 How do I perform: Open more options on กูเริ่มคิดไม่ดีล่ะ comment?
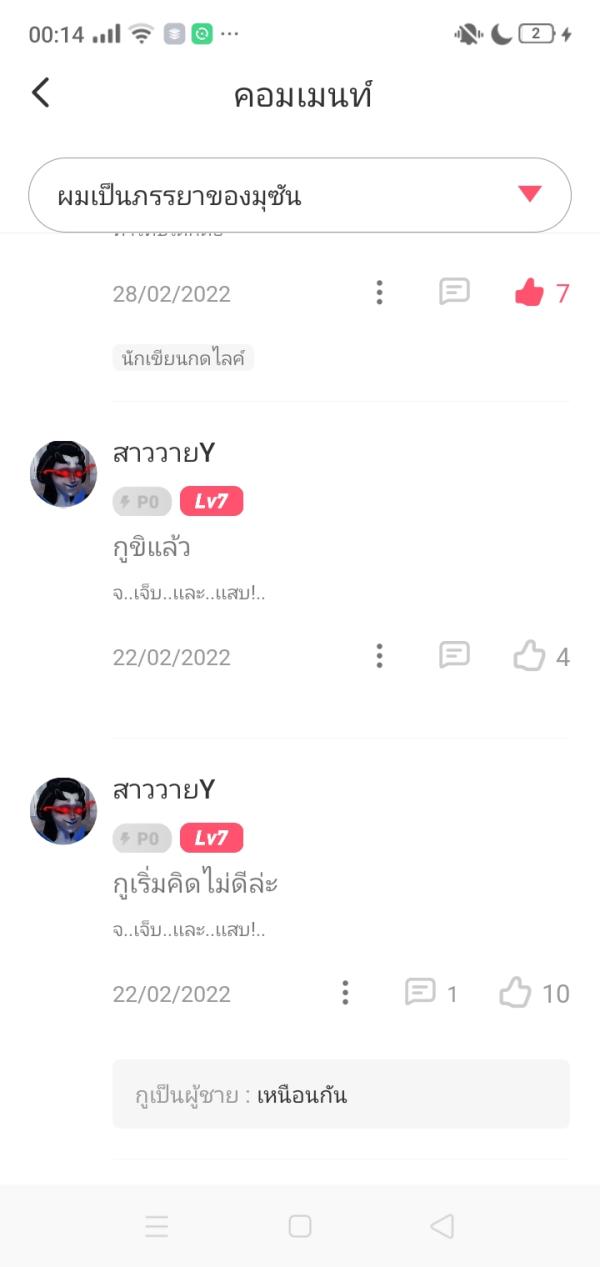click(345, 993)
